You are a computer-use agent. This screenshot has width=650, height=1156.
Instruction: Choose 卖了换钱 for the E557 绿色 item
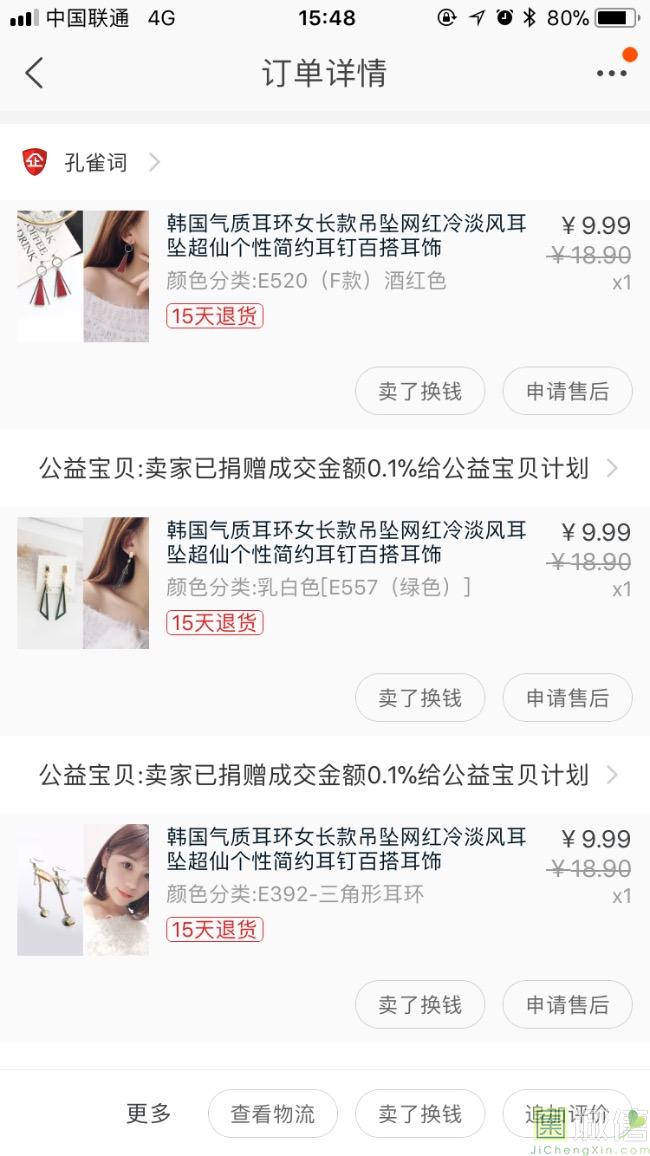(x=420, y=698)
